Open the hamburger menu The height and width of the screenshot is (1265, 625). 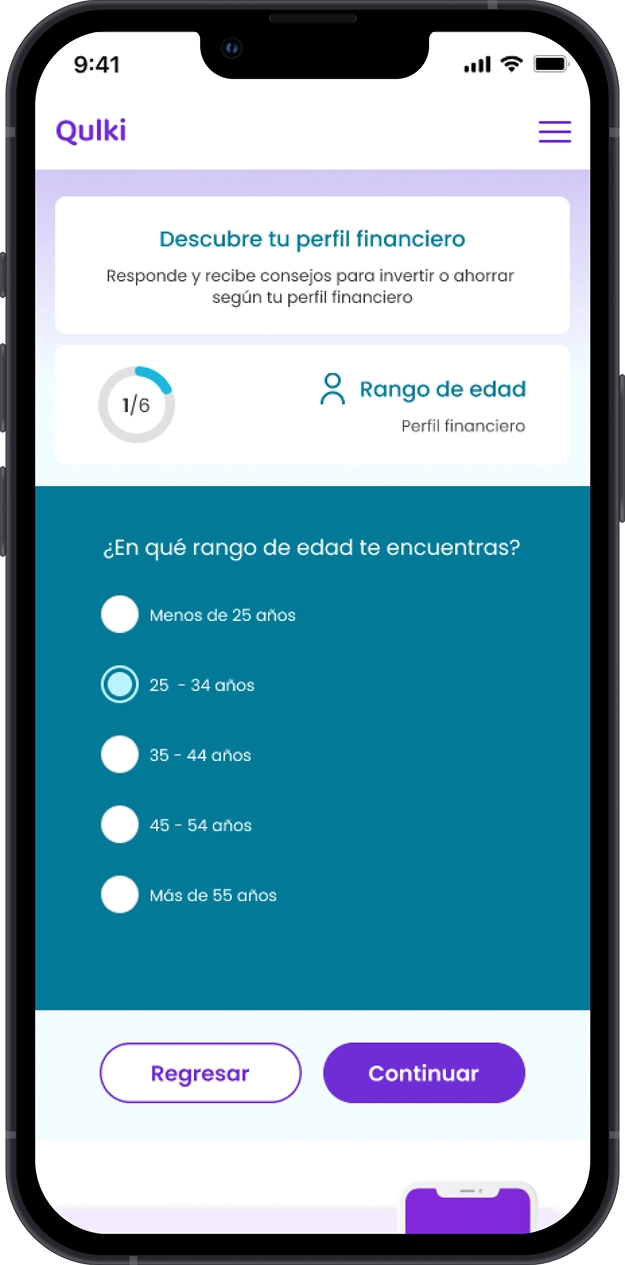click(554, 132)
